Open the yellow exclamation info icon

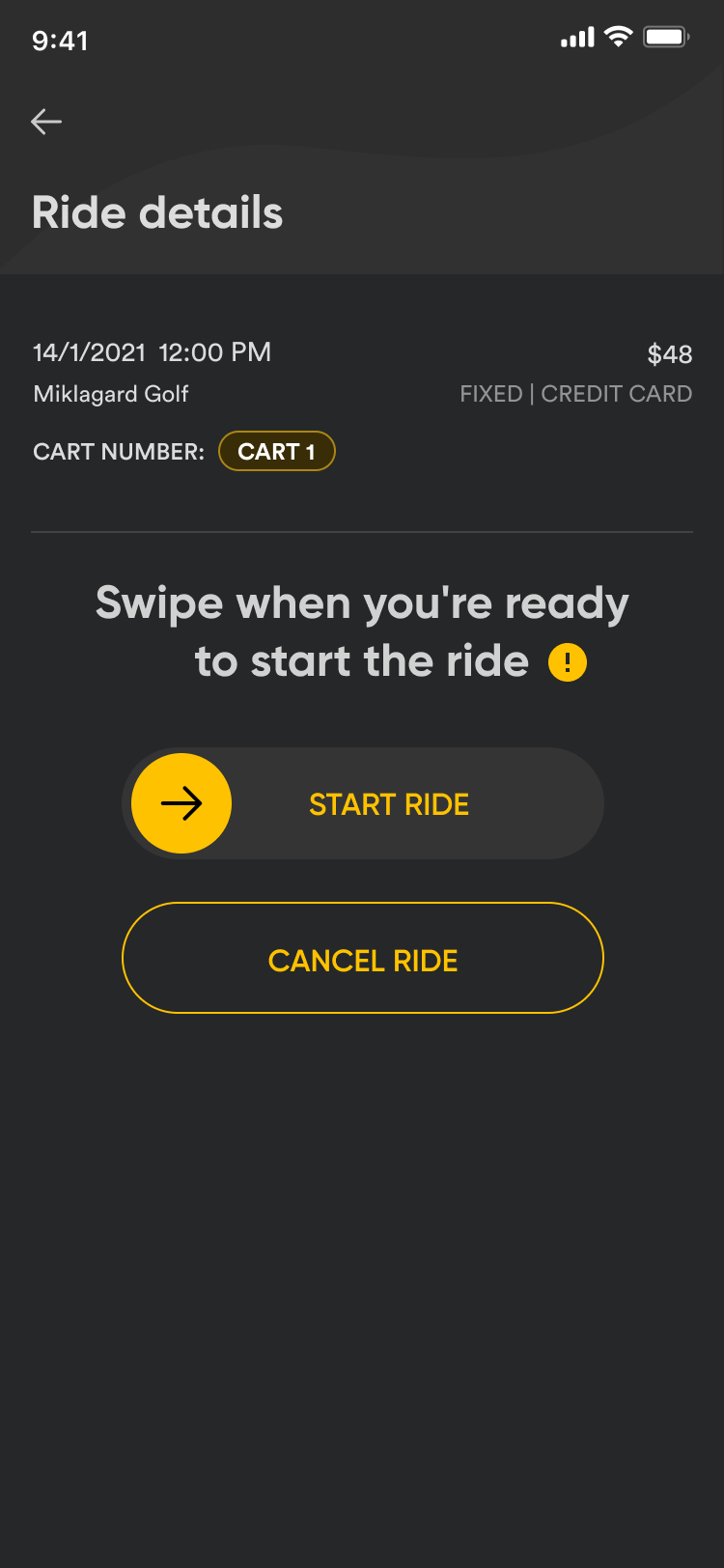tap(568, 663)
